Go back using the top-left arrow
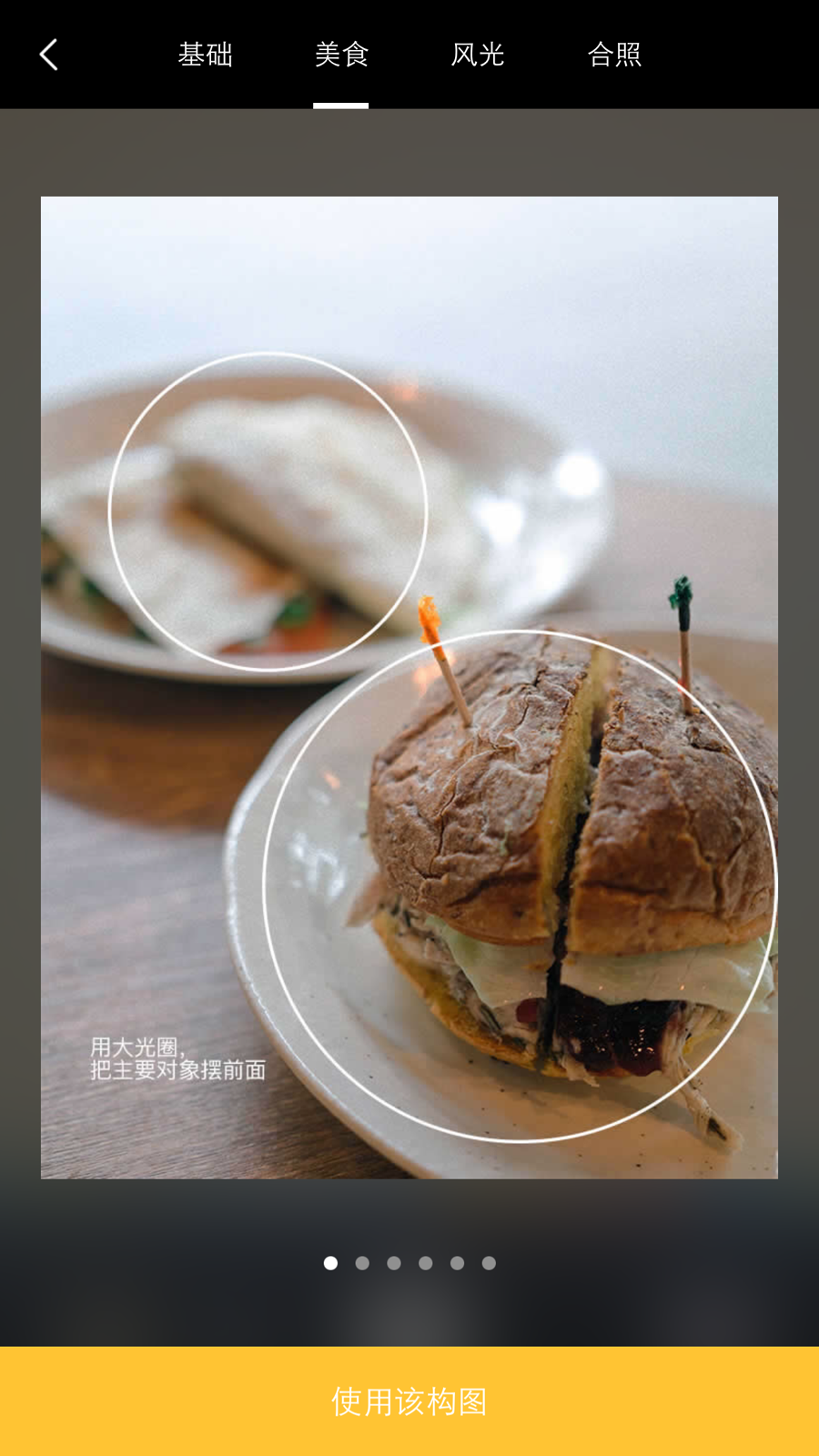This screenshot has height=1456, width=819. tap(49, 55)
